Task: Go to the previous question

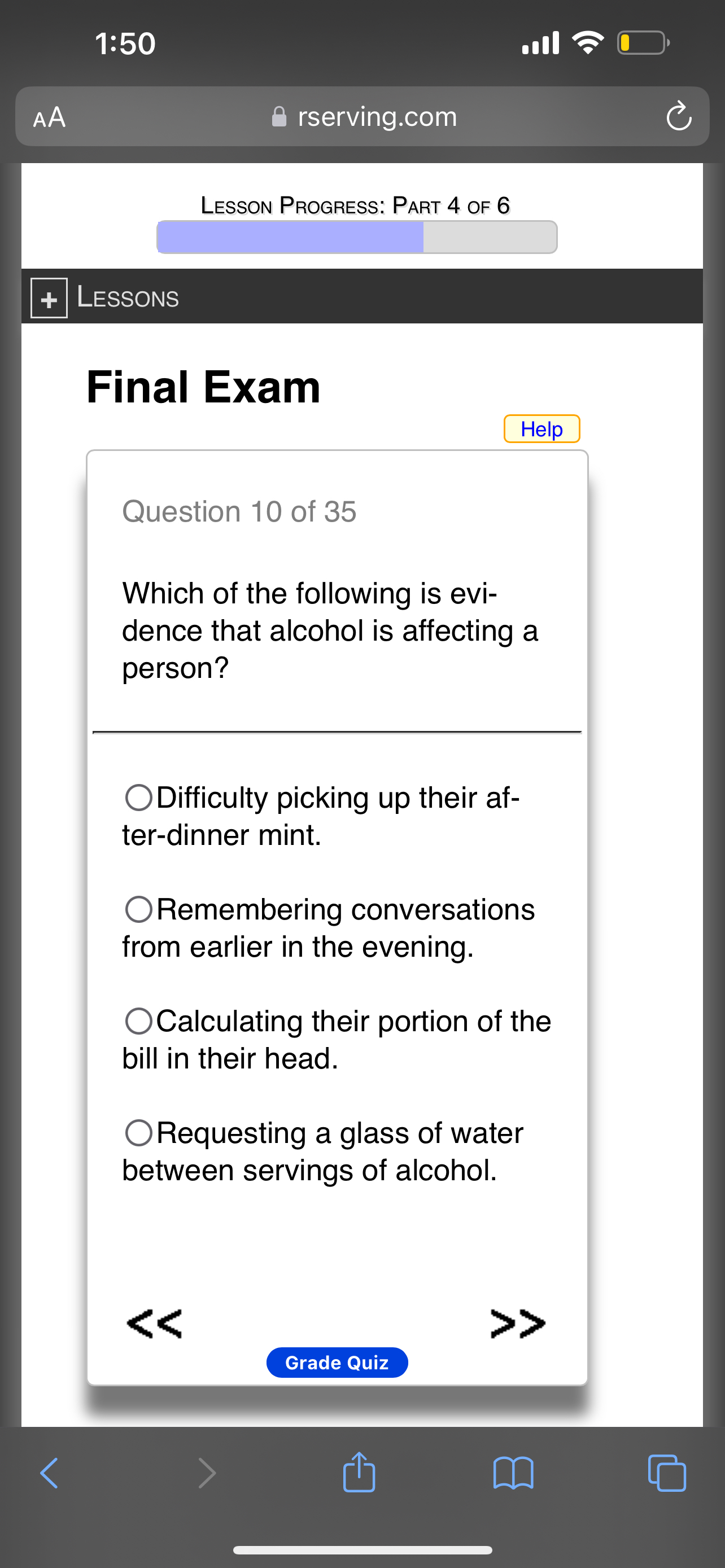Action: [x=154, y=1323]
